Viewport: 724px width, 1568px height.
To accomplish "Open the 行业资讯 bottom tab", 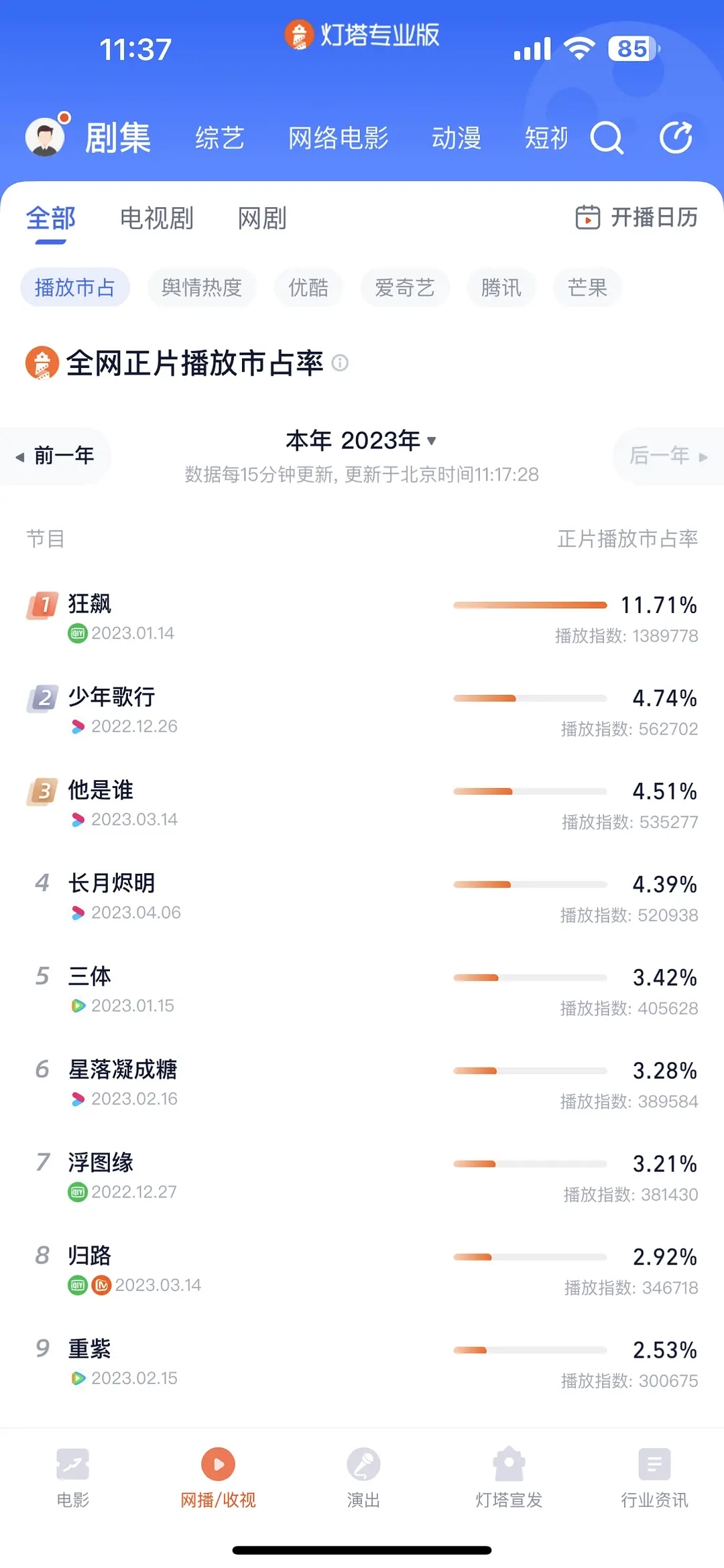I will click(x=654, y=1477).
